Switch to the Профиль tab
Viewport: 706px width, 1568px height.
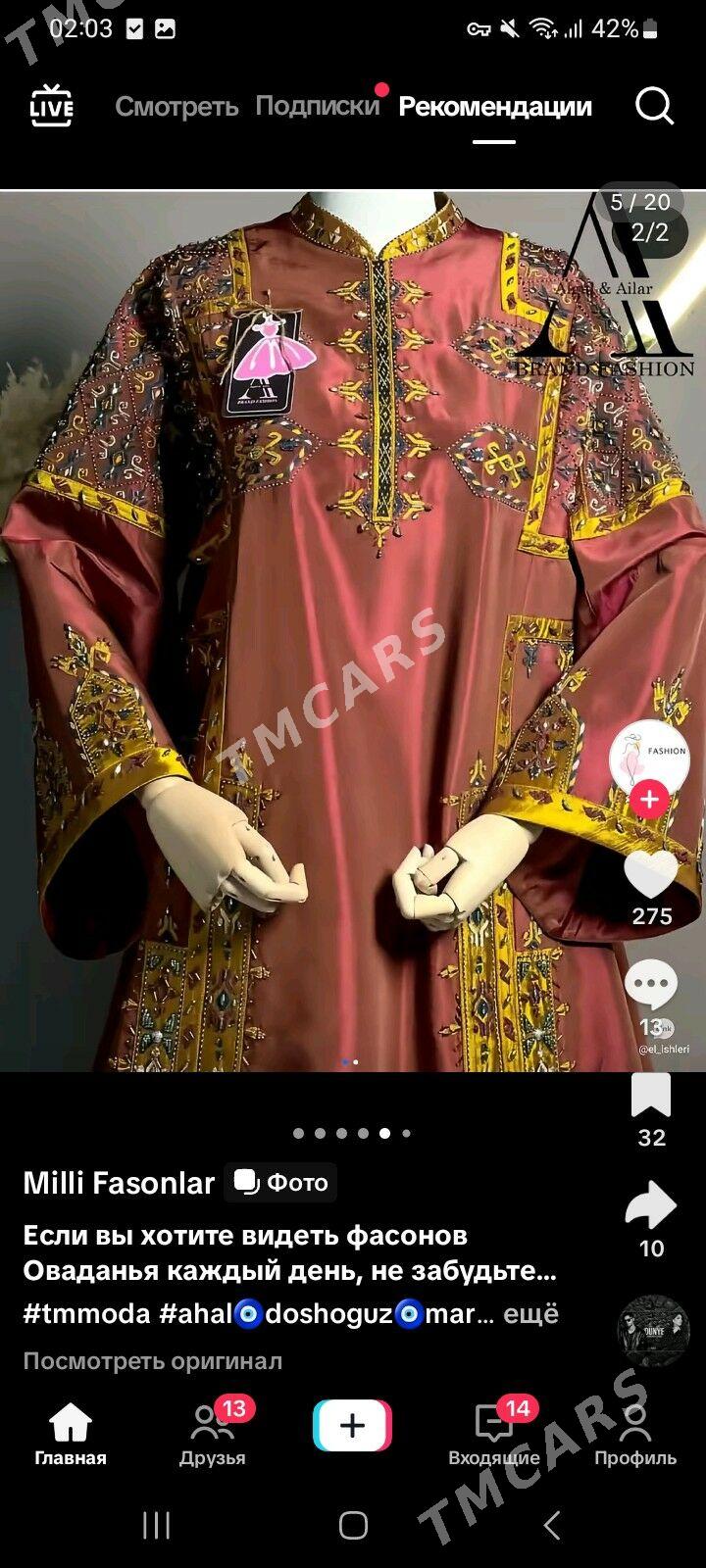tap(635, 1435)
